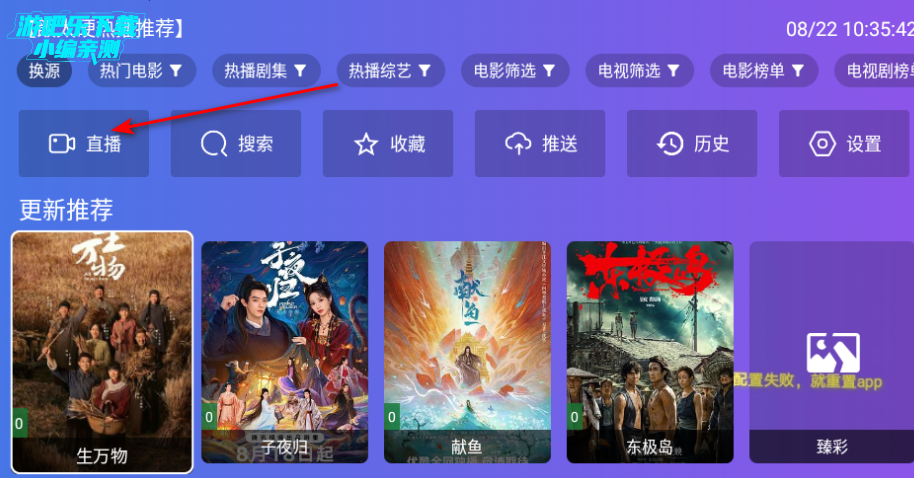The image size is (914, 478).
Task: Tap the 换源 source switch chip
Action: point(44,71)
